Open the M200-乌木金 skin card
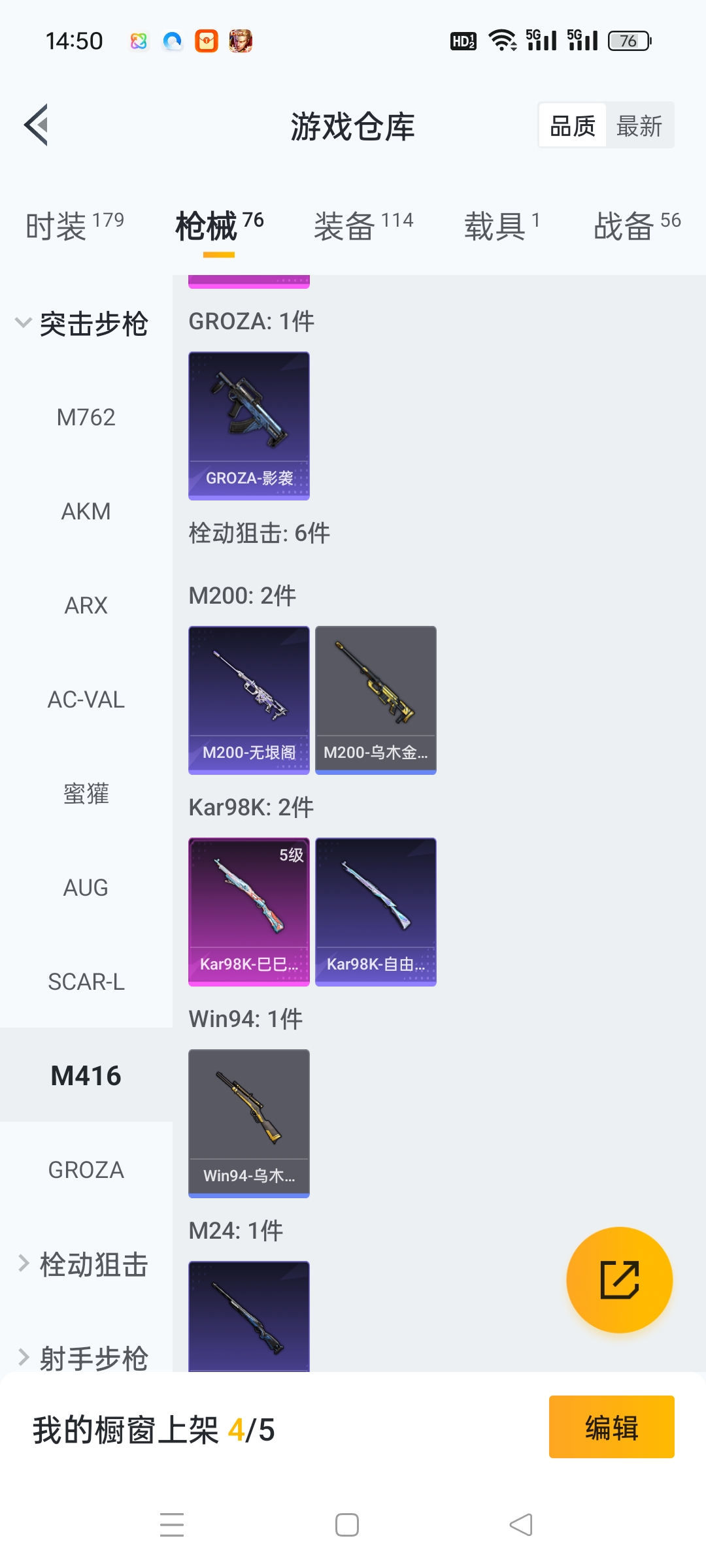The image size is (706, 1568). pyautogui.click(x=375, y=700)
